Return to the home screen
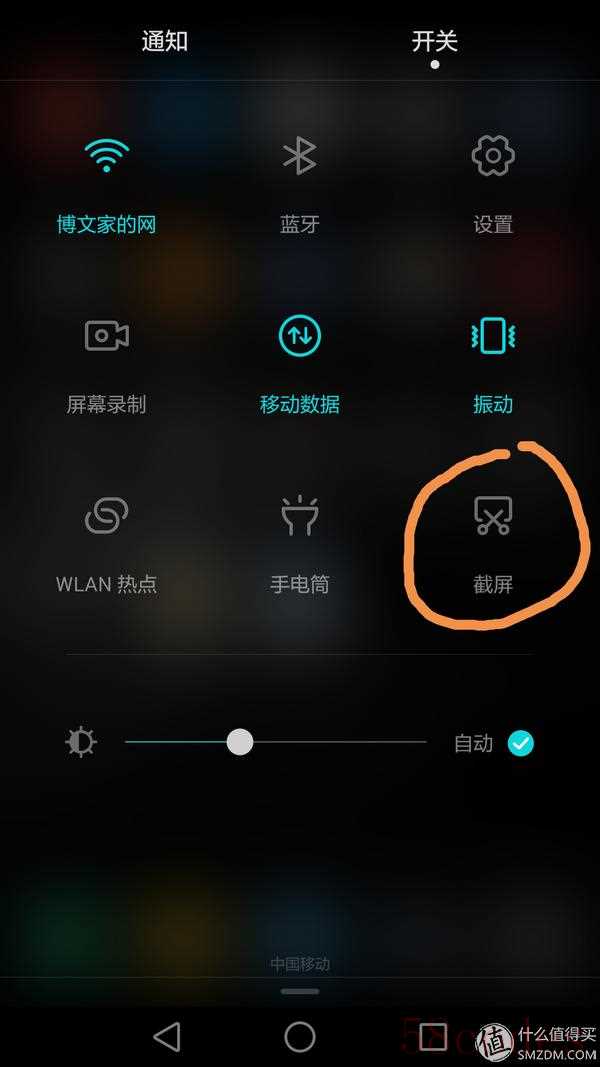 (299, 1037)
